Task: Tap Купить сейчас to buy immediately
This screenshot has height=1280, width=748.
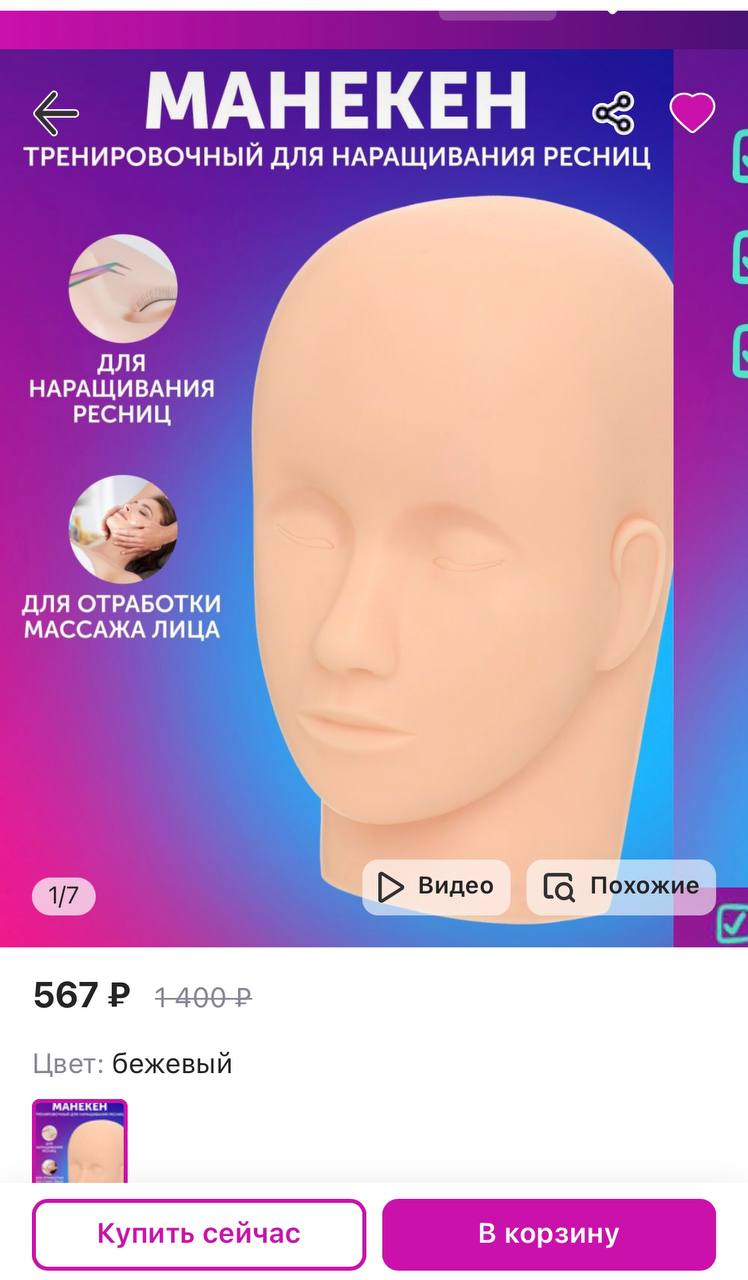Action: [199, 1234]
